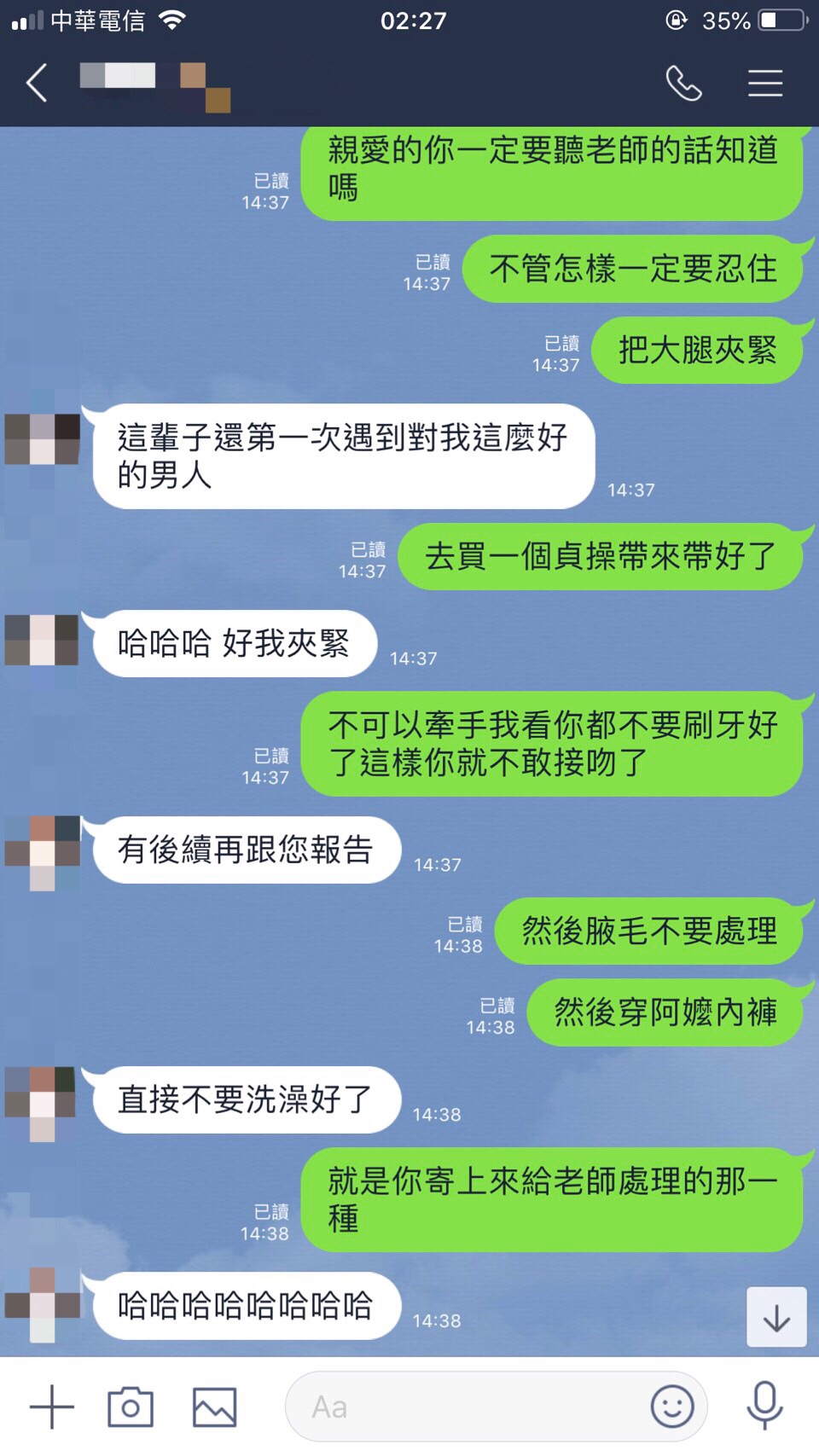819x1456 pixels.
Task: Open sender's avatar beside 哈哈哈 好我夾緊
Action: coord(42,641)
